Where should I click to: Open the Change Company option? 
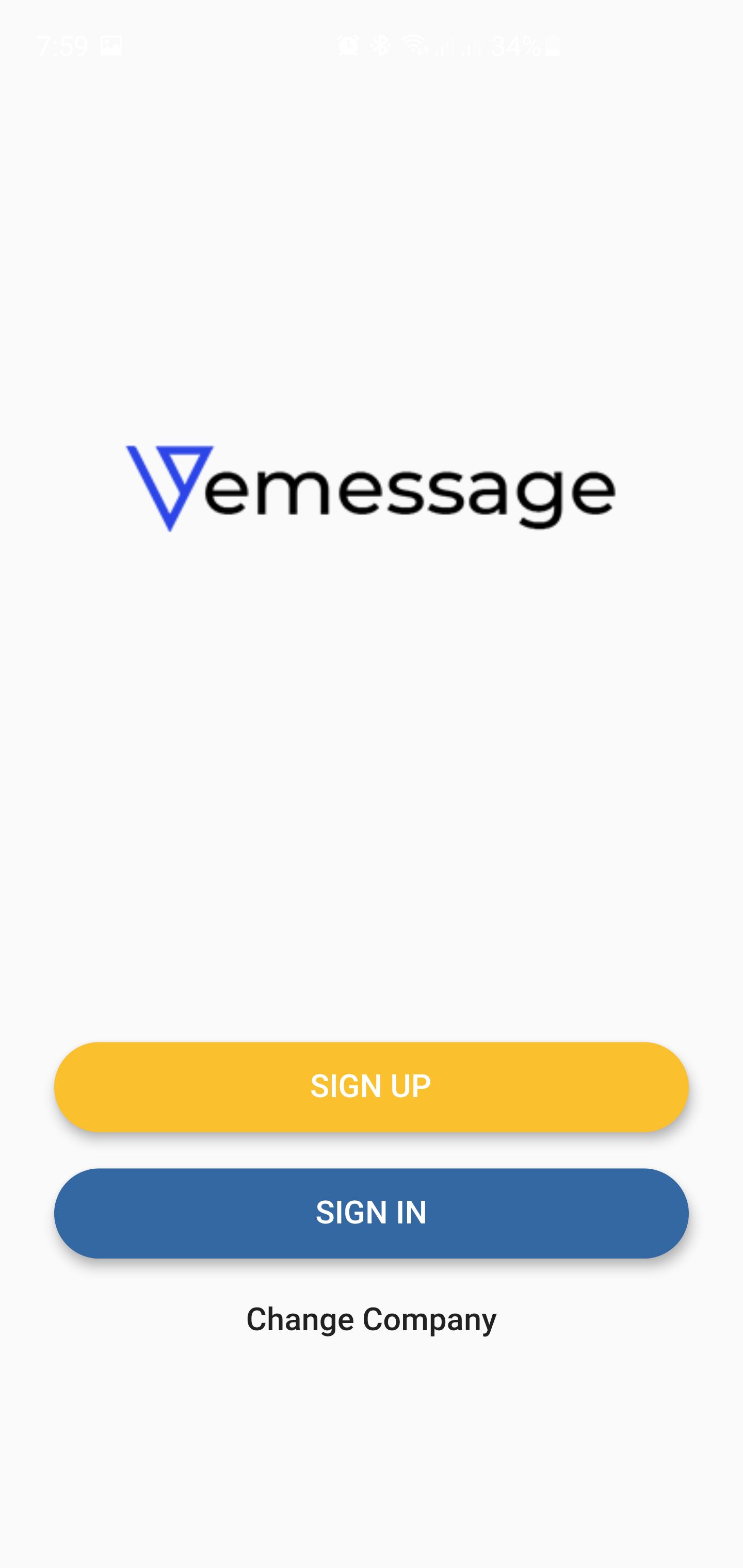(x=372, y=1320)
